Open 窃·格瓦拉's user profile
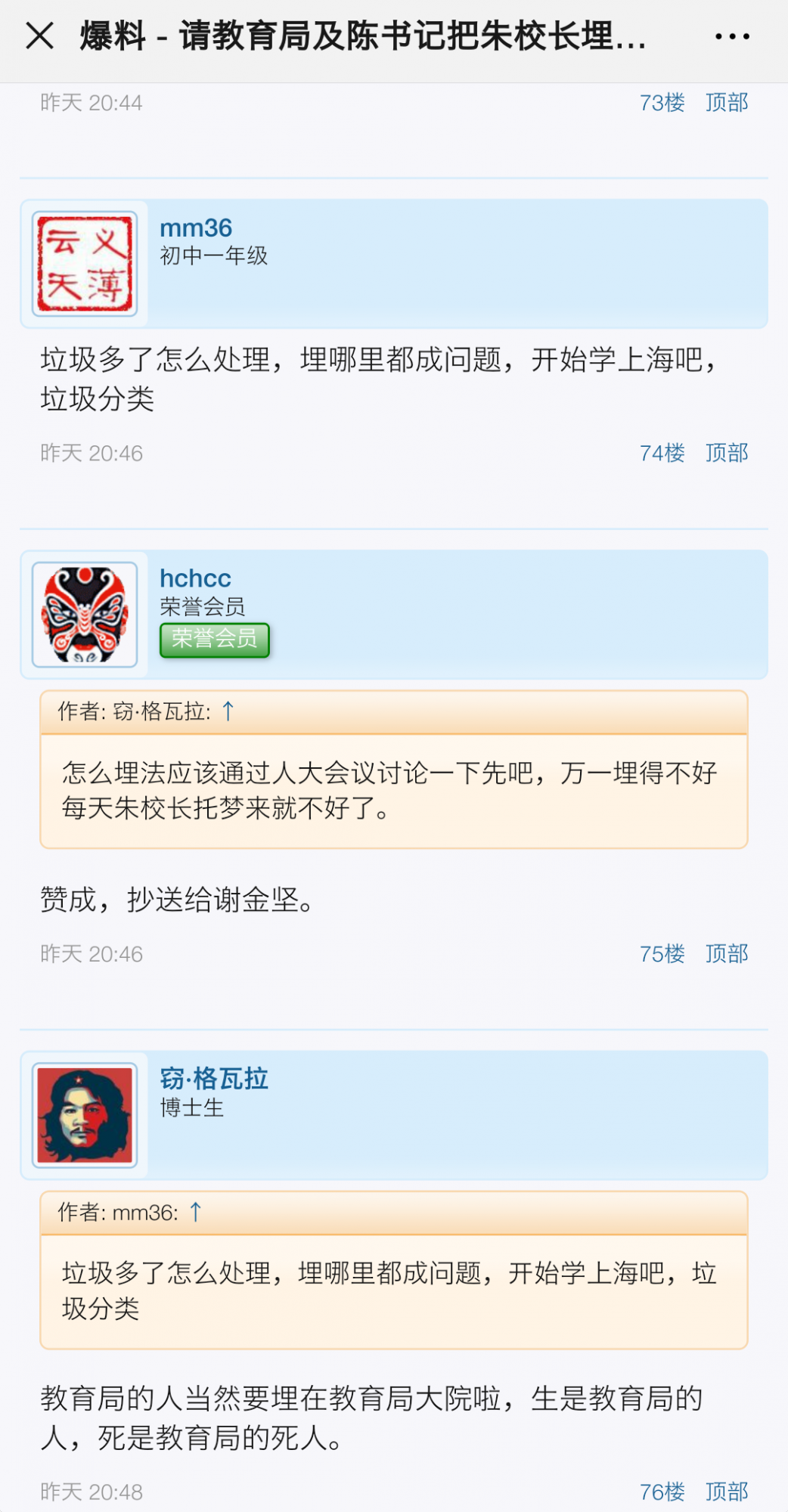 [x=214, y=1079]
